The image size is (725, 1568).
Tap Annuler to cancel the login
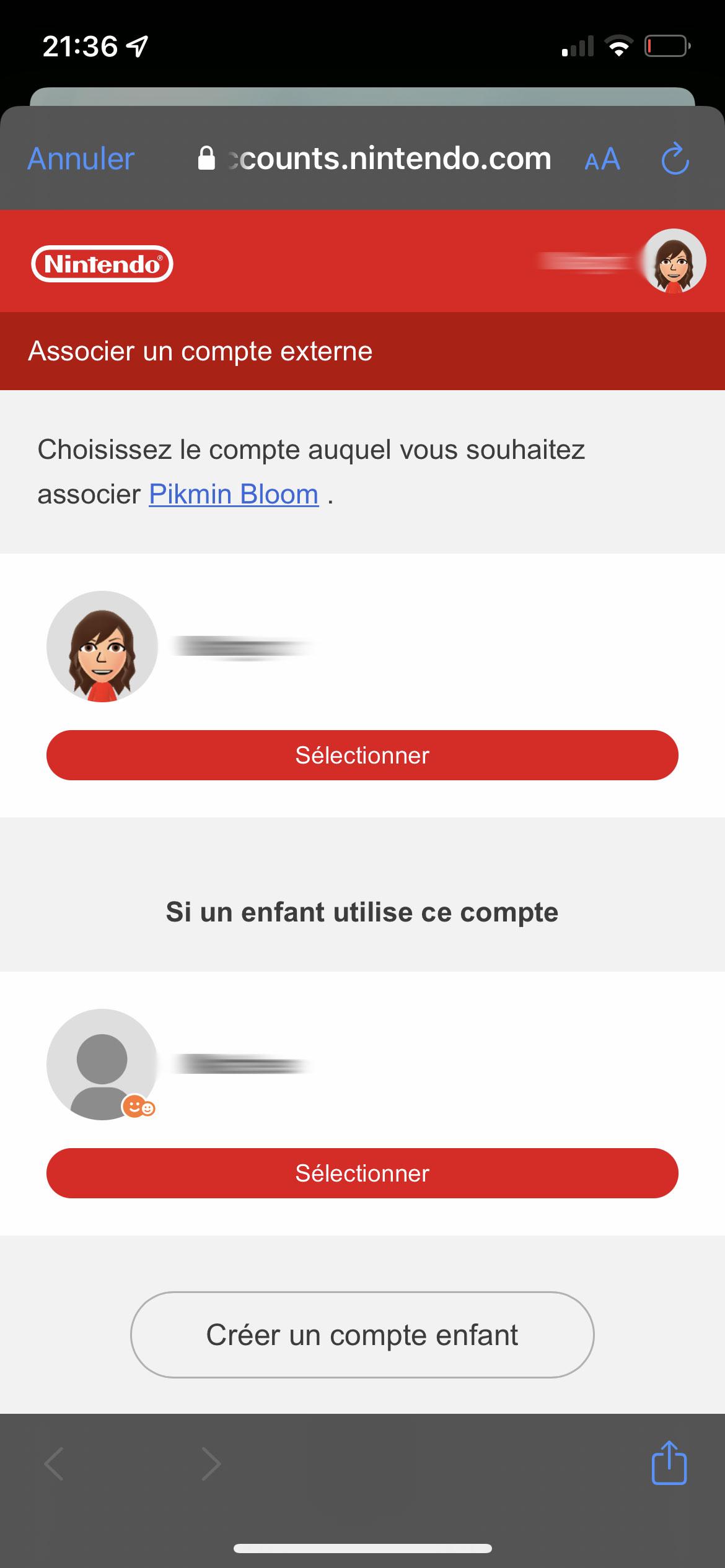click(81, 159)
